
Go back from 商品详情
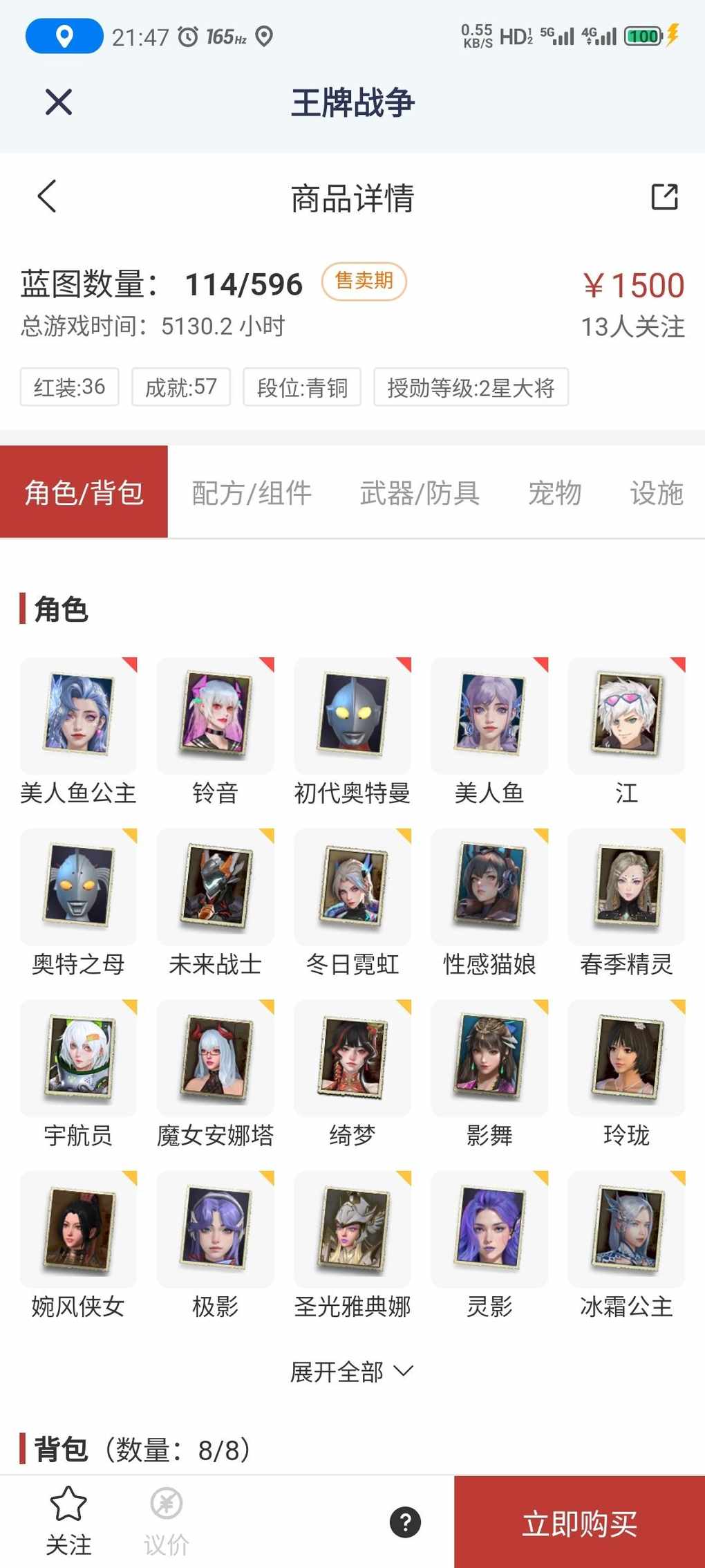47,196
